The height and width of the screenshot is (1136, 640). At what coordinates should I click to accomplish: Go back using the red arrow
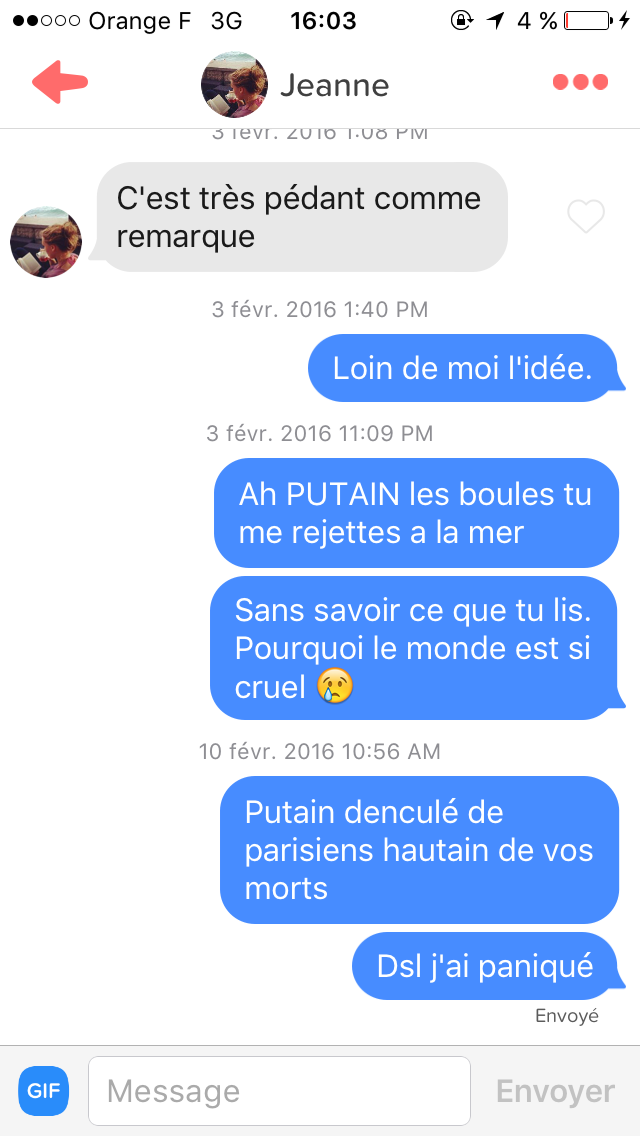[x=59, y=83]
